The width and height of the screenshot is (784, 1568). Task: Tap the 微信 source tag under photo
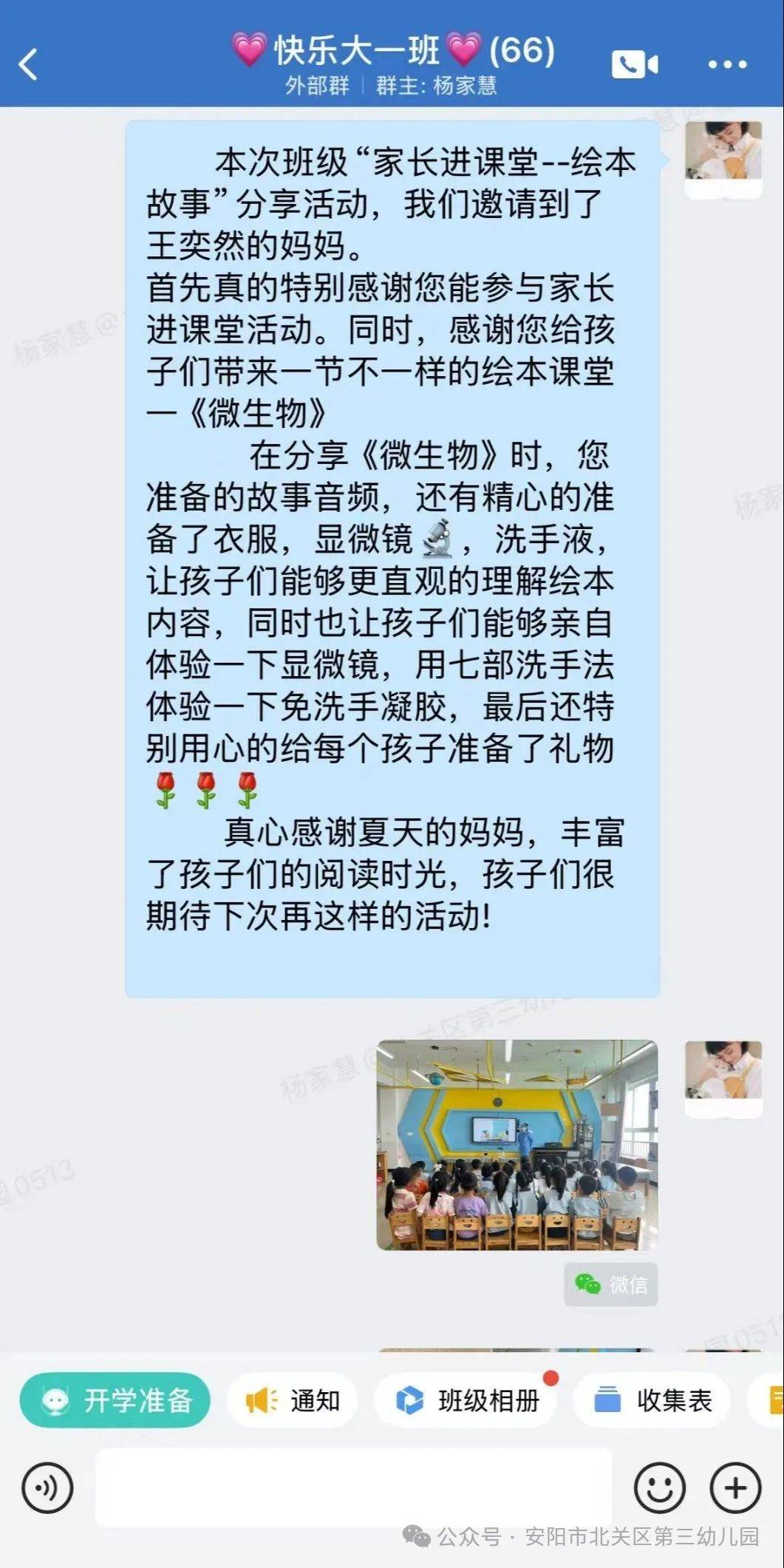(611, 1285)
